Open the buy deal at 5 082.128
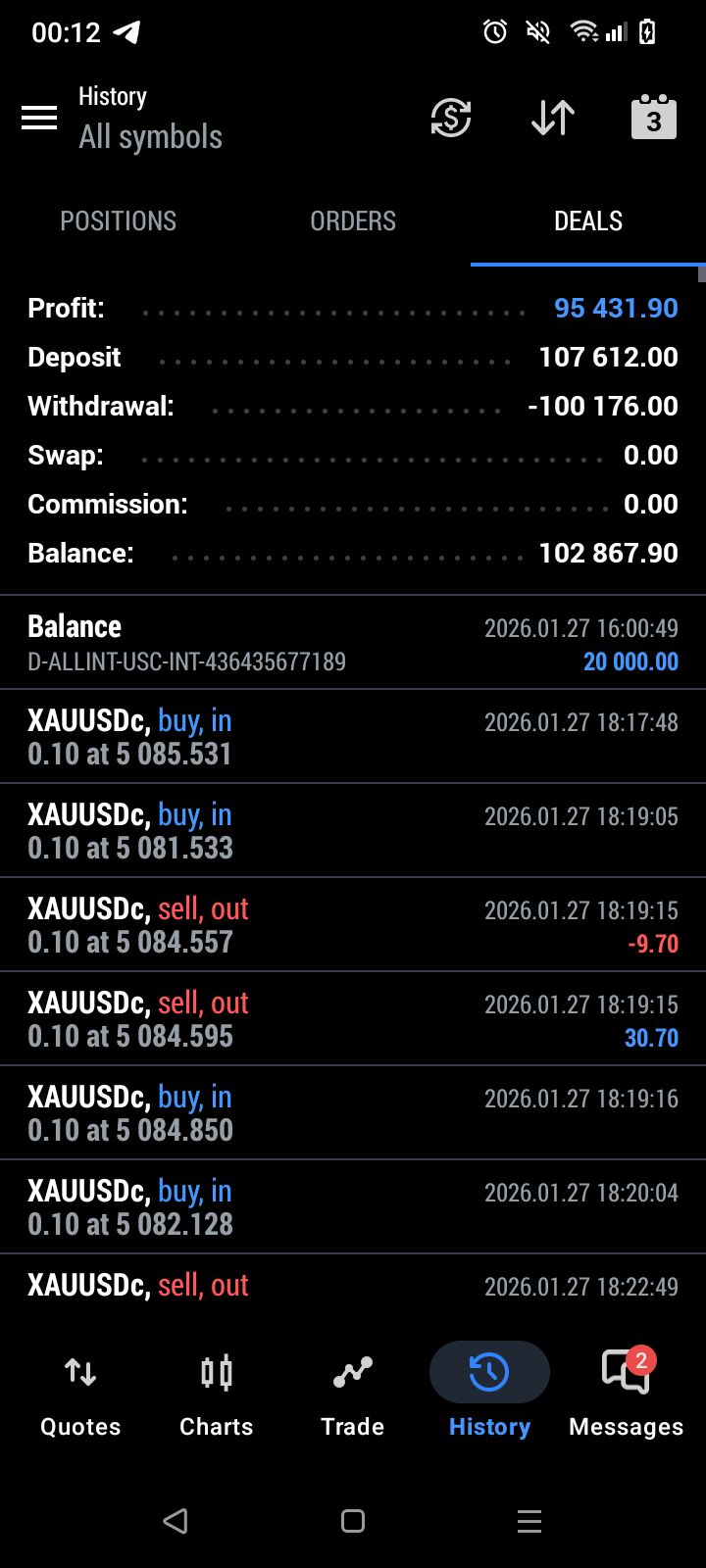This screenshot has height=1568, width=706. click(353, 1207)
